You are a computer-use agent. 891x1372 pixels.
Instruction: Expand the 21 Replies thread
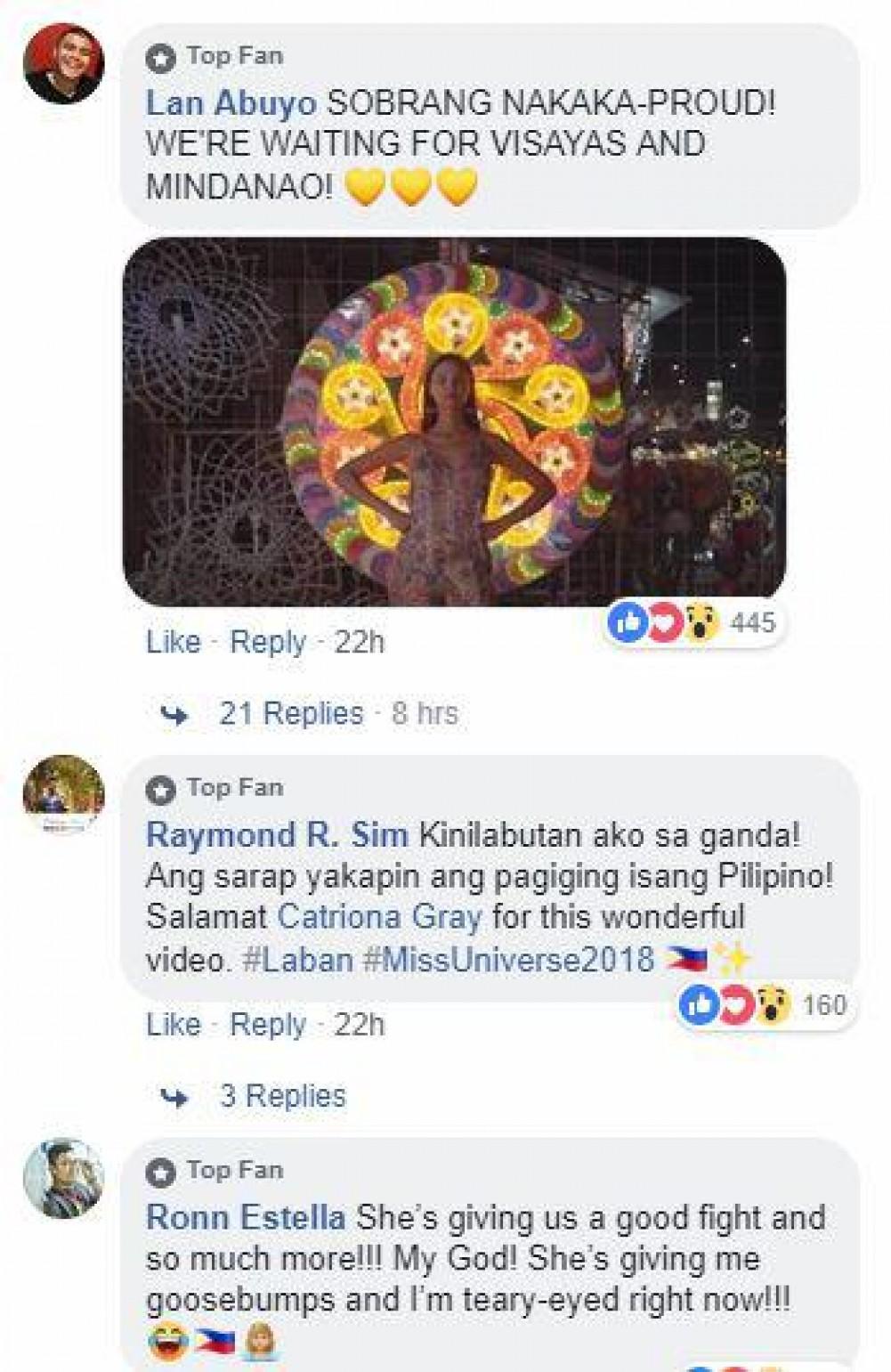291,713
